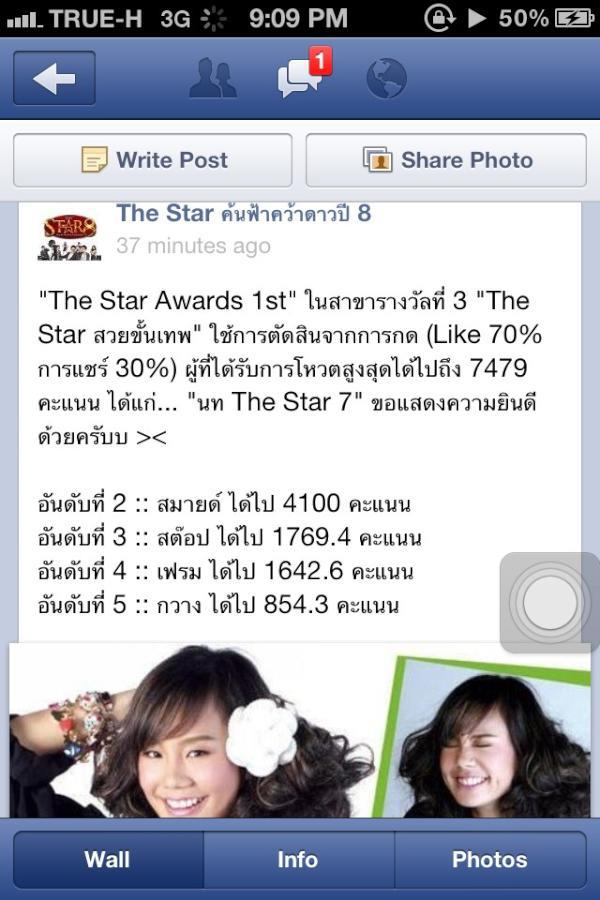
Task: Tap the AssistiveTouch floating button
Action: [550, 603]
